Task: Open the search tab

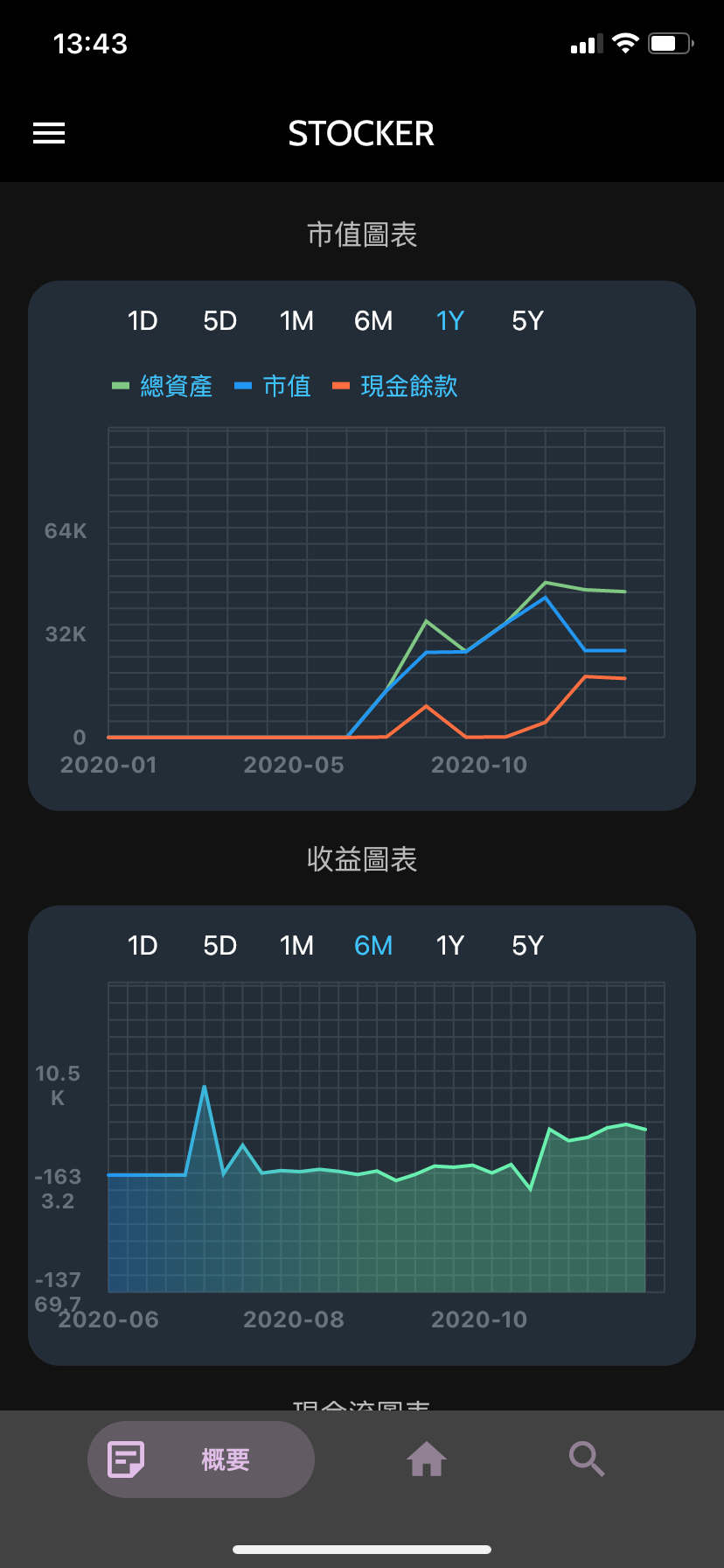Action: tap(587, 1459)
